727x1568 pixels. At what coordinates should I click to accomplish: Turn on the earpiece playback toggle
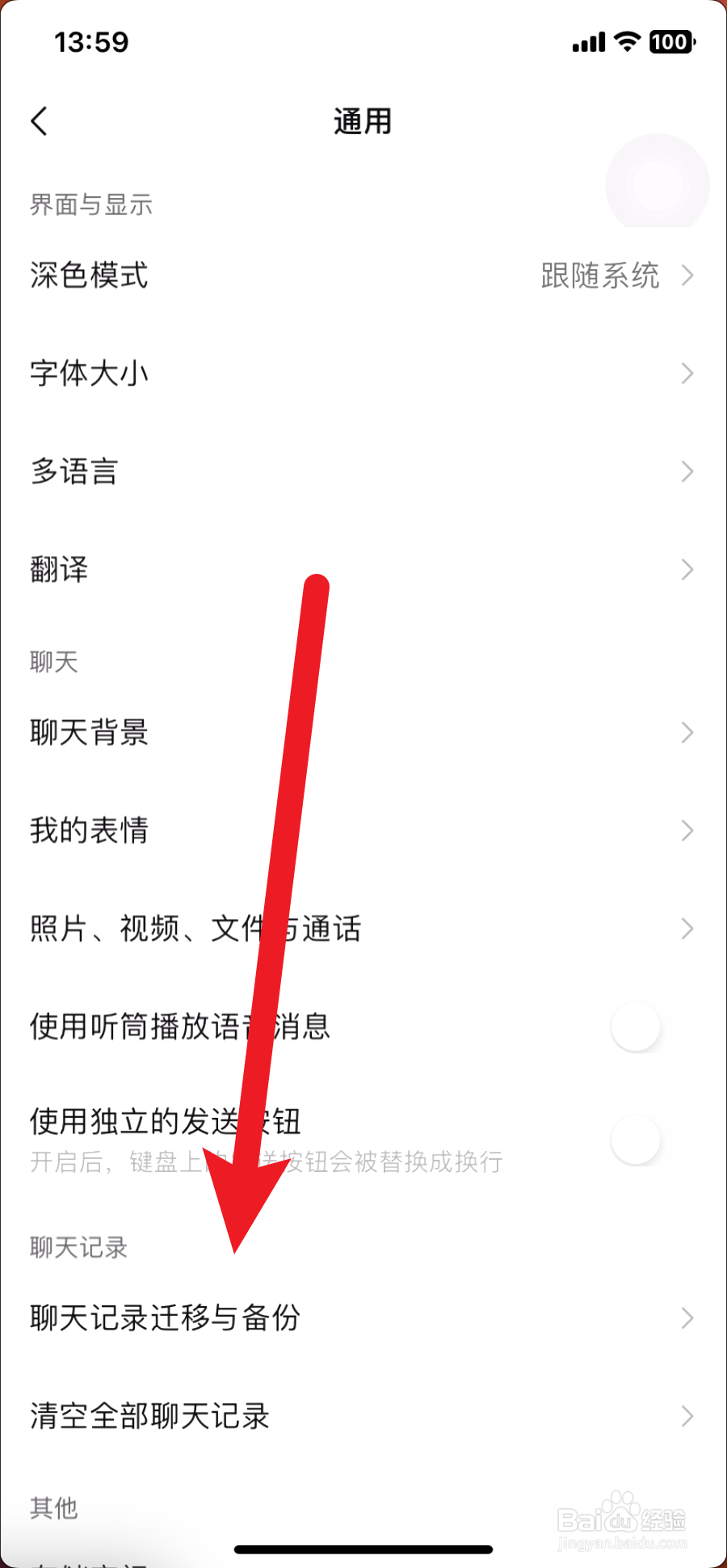pos(637,1026)
